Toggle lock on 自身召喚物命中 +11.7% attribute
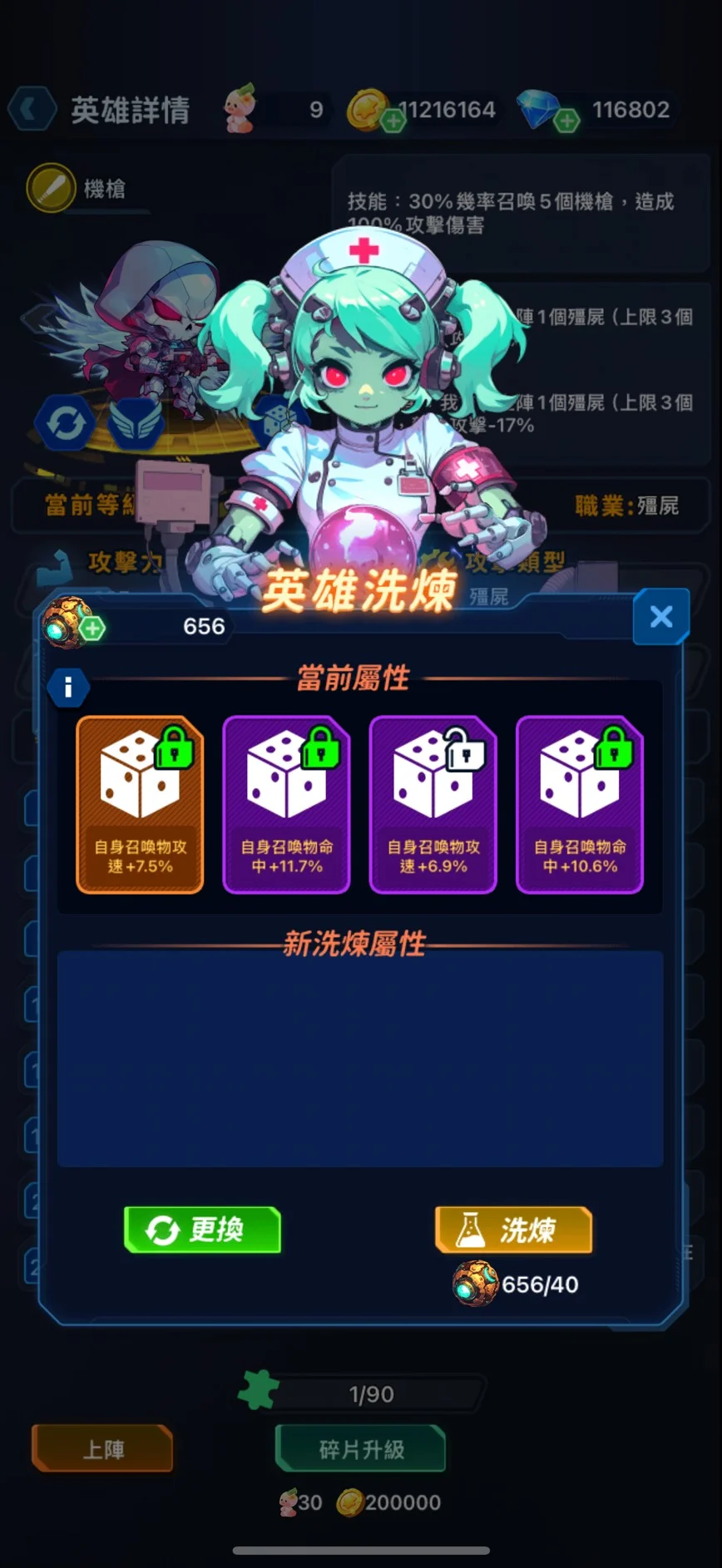 click(x=321, y=748)
